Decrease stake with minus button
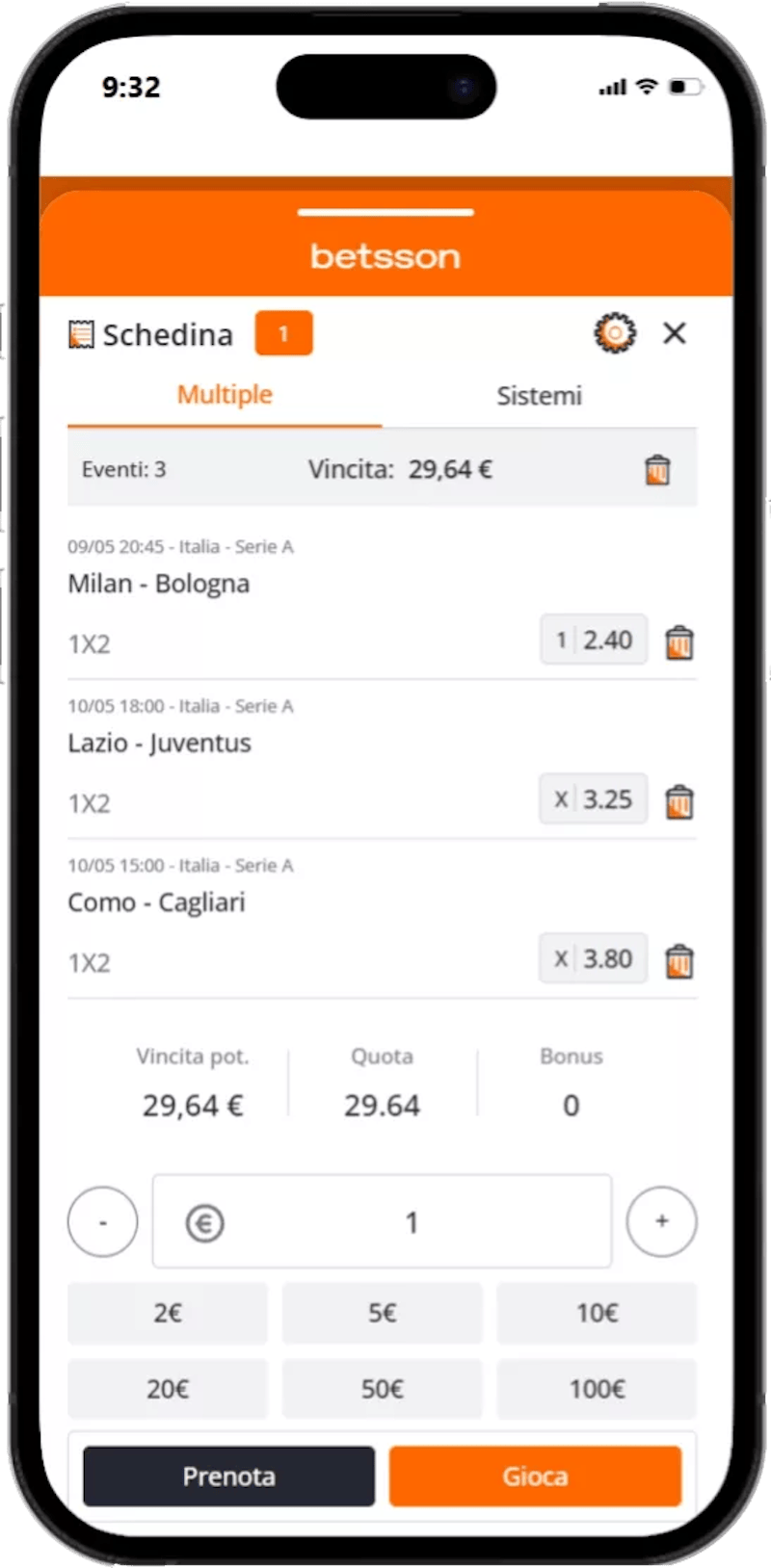Viewport: 771px width, 1568px height. point(103,1221)
